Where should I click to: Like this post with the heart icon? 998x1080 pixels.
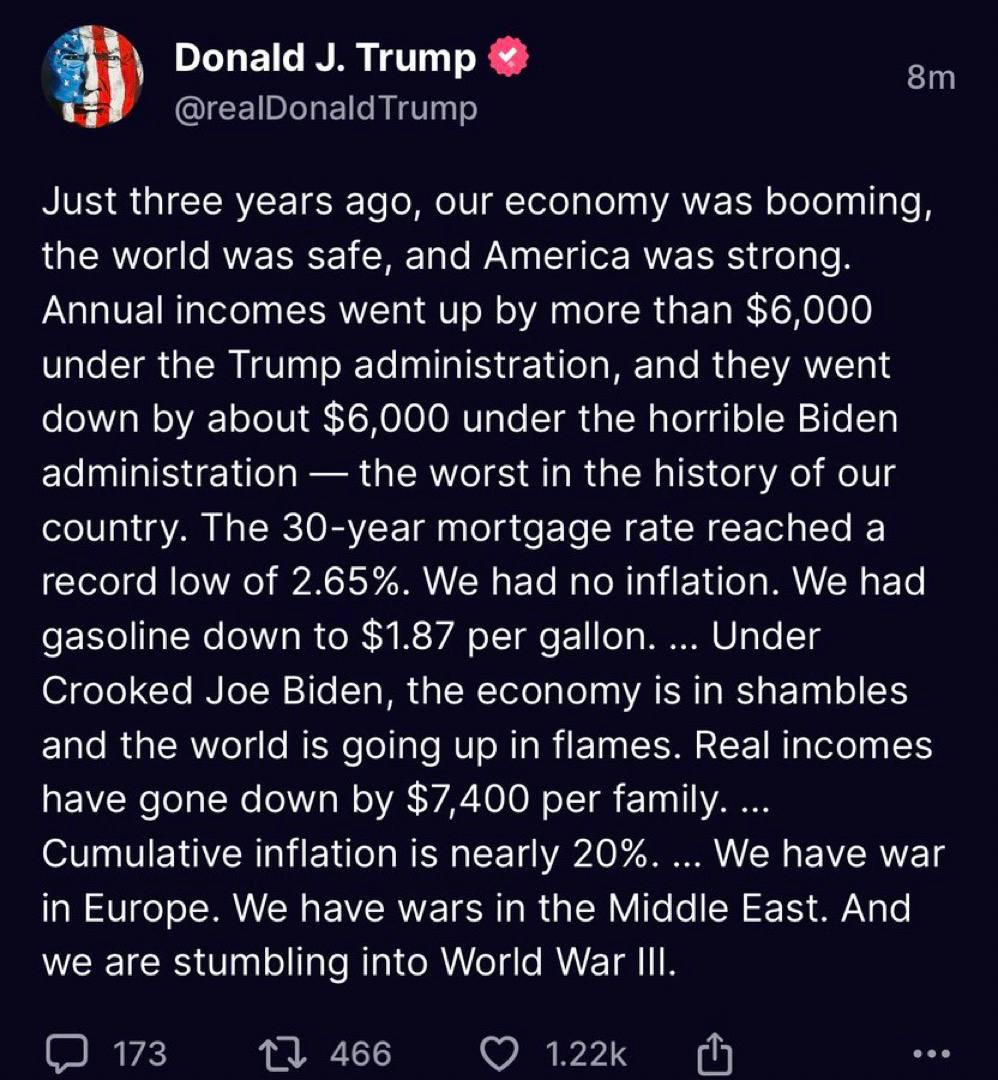(499, 1052)
